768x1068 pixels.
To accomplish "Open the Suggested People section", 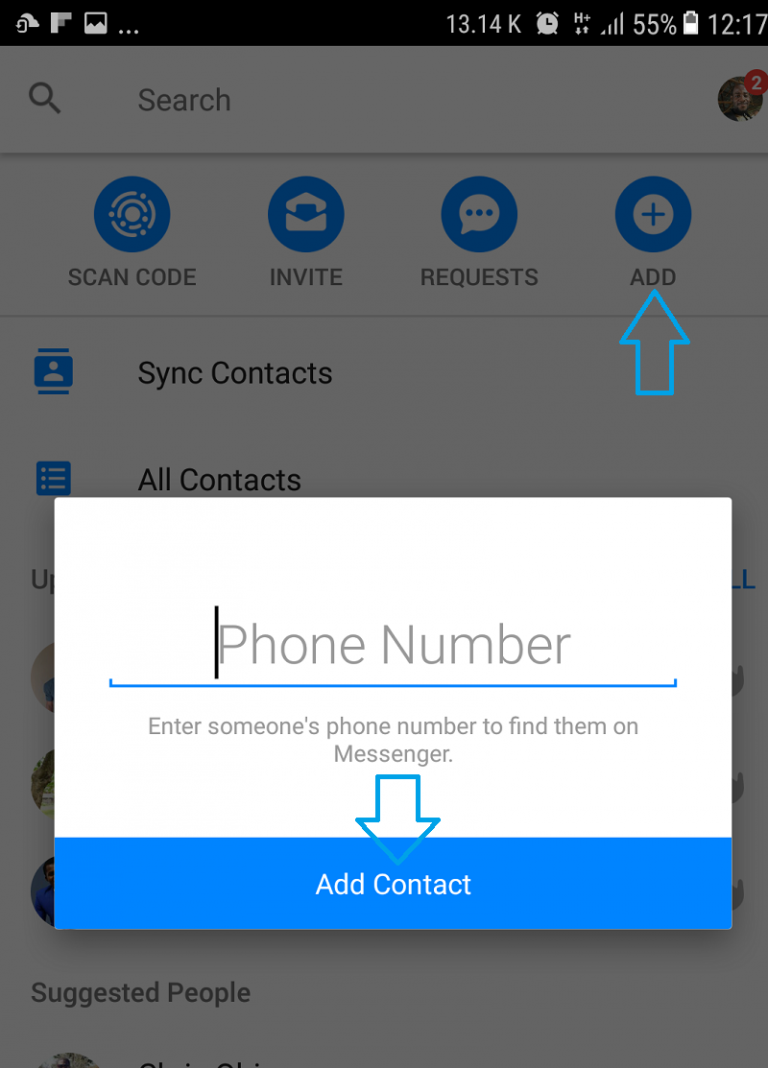I will pos(140,992).
